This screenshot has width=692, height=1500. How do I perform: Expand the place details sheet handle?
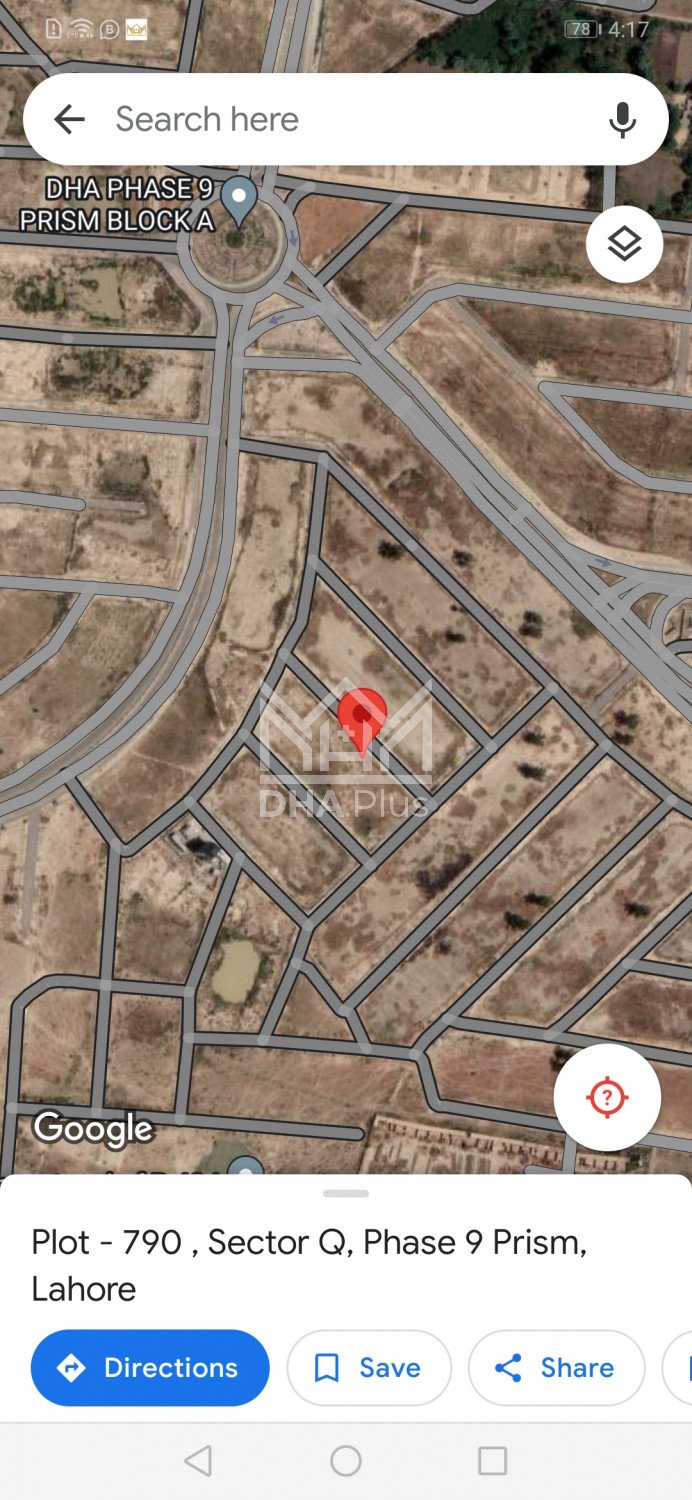(346, 1193)
